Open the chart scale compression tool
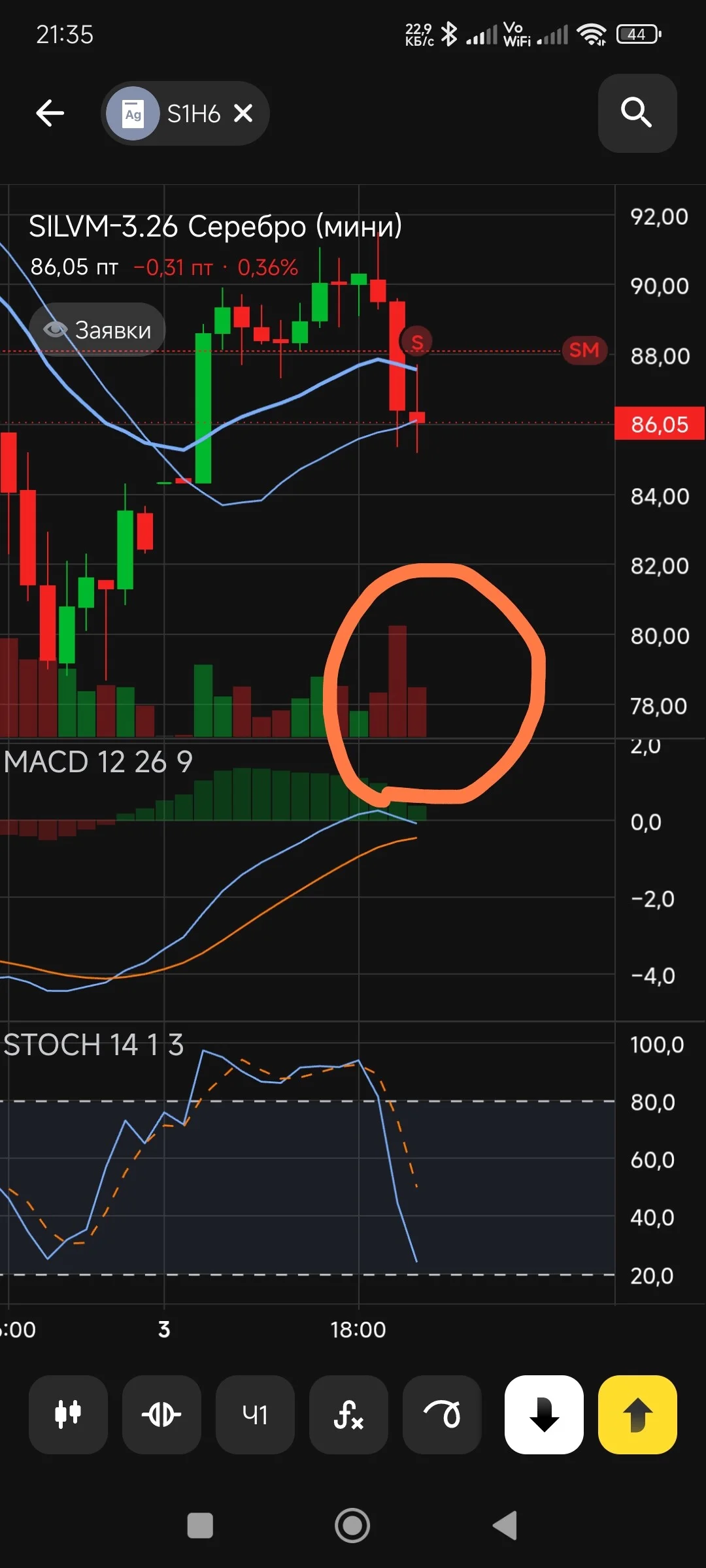The width and height of the screenshot is (706, 1568). pos(161,1414)
